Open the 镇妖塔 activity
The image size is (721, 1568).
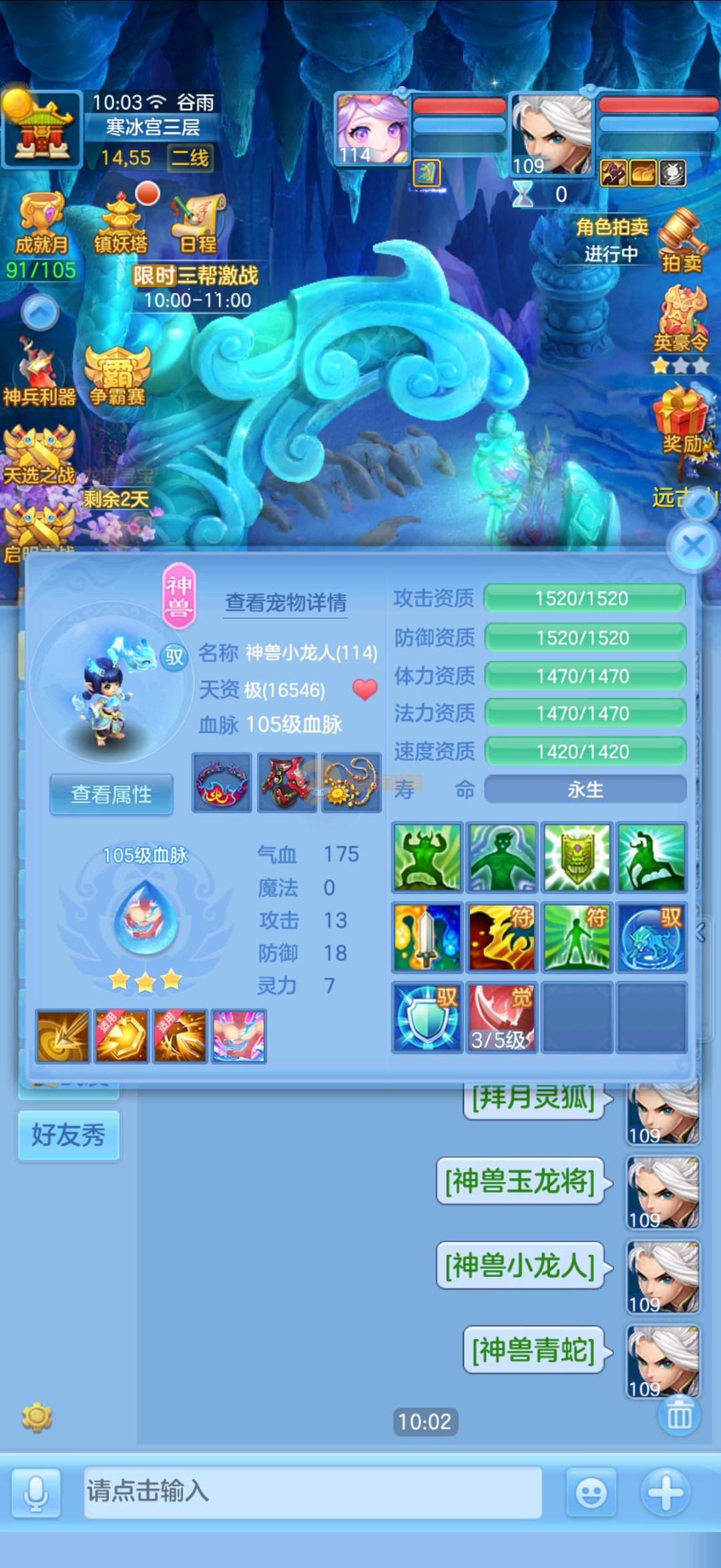click(x=121, y=225)
